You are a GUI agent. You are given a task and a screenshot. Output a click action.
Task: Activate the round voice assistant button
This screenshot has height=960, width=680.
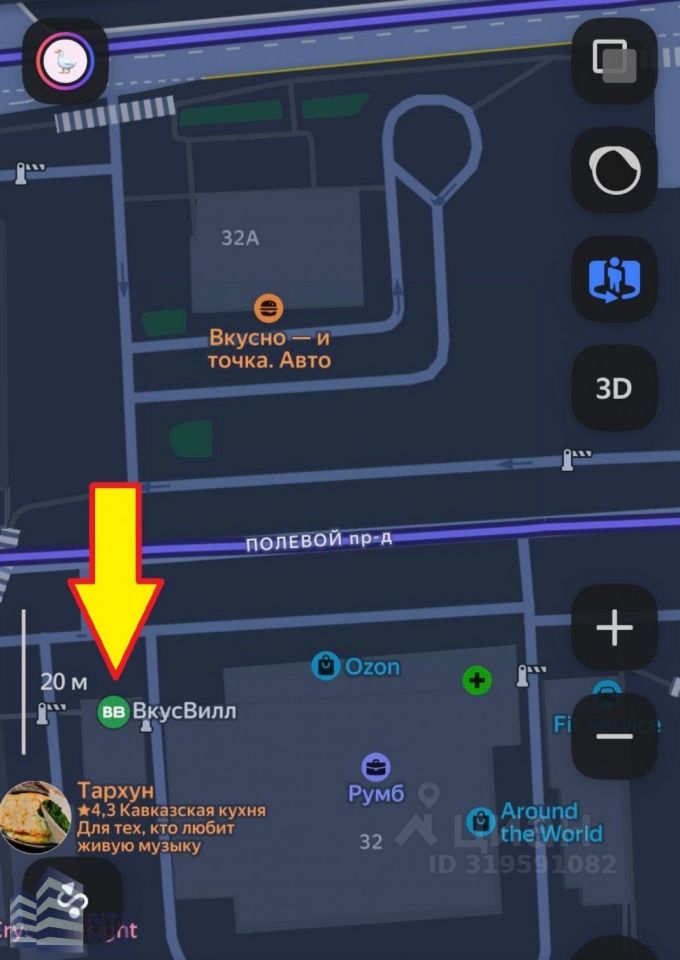(x=613, y=171)
